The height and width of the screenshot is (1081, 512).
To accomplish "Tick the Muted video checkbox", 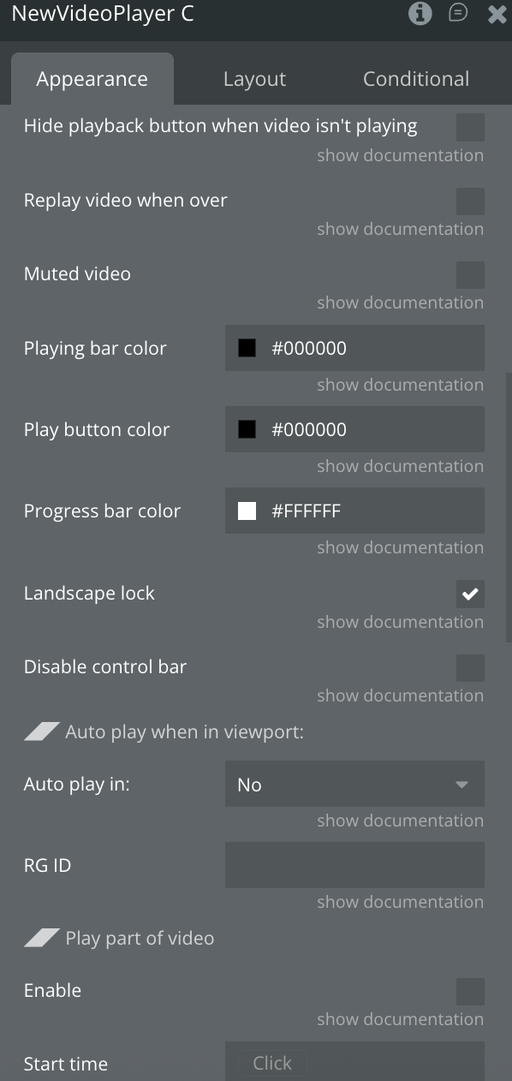I will pyautogui.click(x=470, y=275).
